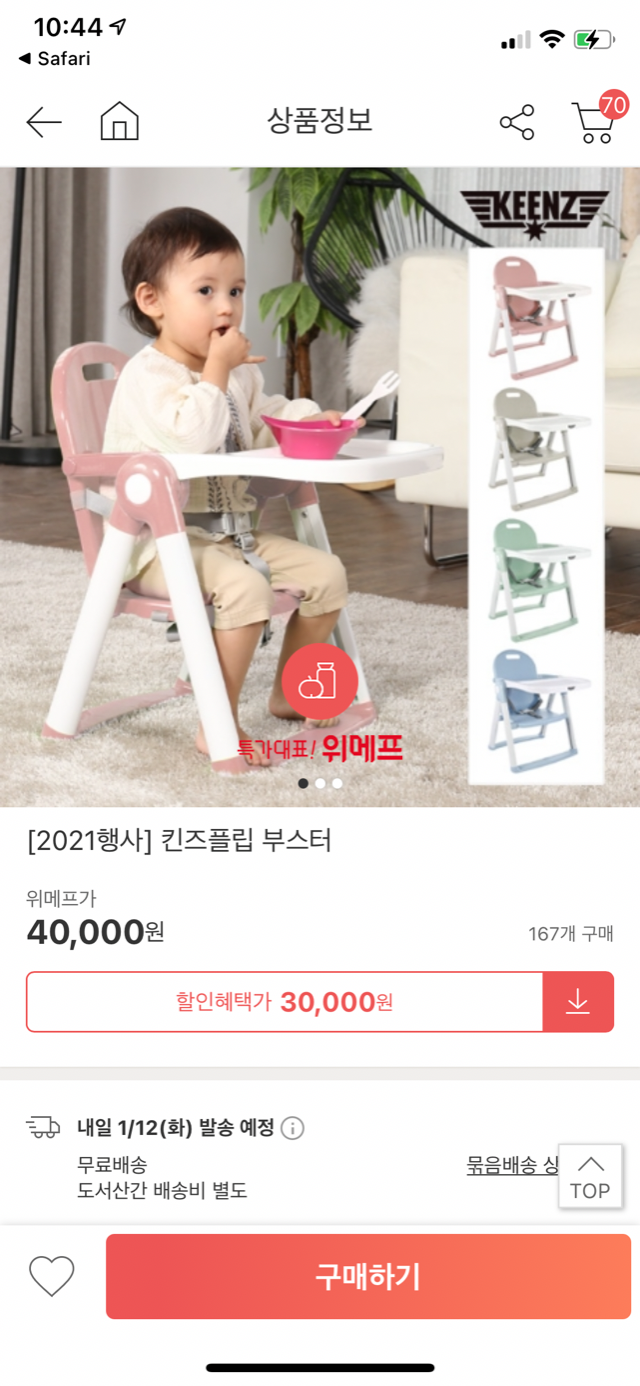The height and width of the screenshot is (1386, 640).
Task: Share this product
Action: [x=517, y=123]
